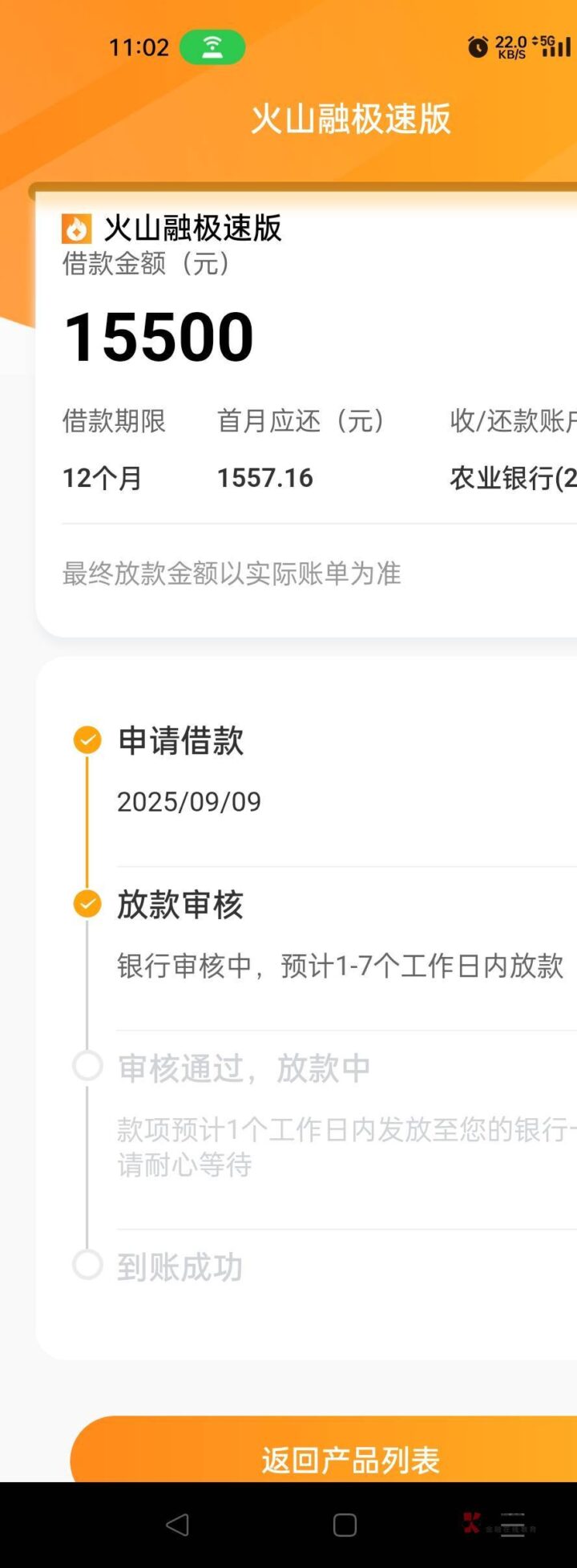Tap the checked icon beside 申请借款
Image resolution: width=577 pixels, height=1568 pixels.
pyautogui.click(x=87, y=739)
